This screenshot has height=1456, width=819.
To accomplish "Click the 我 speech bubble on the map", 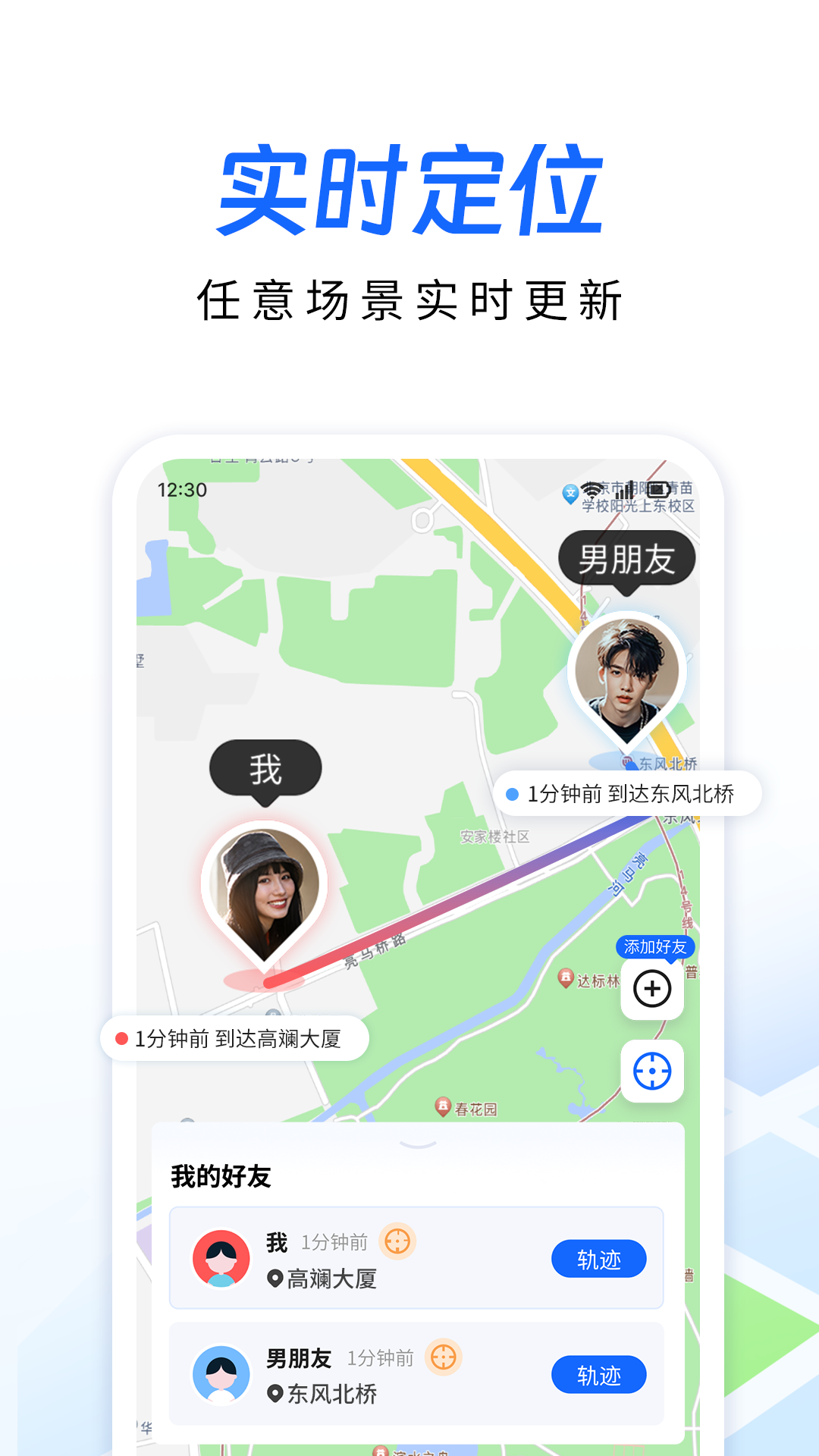I will pos(264,768).
